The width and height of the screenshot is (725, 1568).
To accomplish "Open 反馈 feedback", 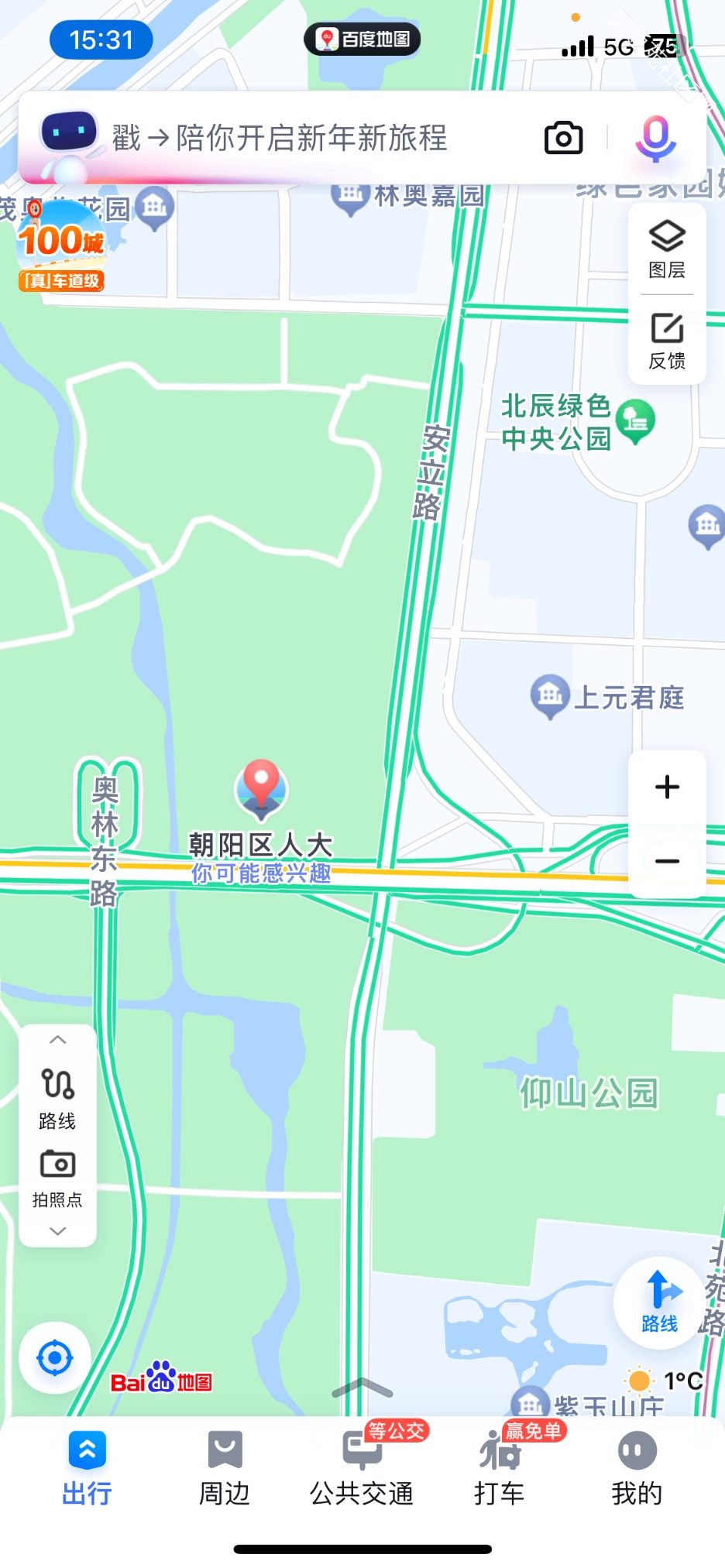I will point(667,341).
